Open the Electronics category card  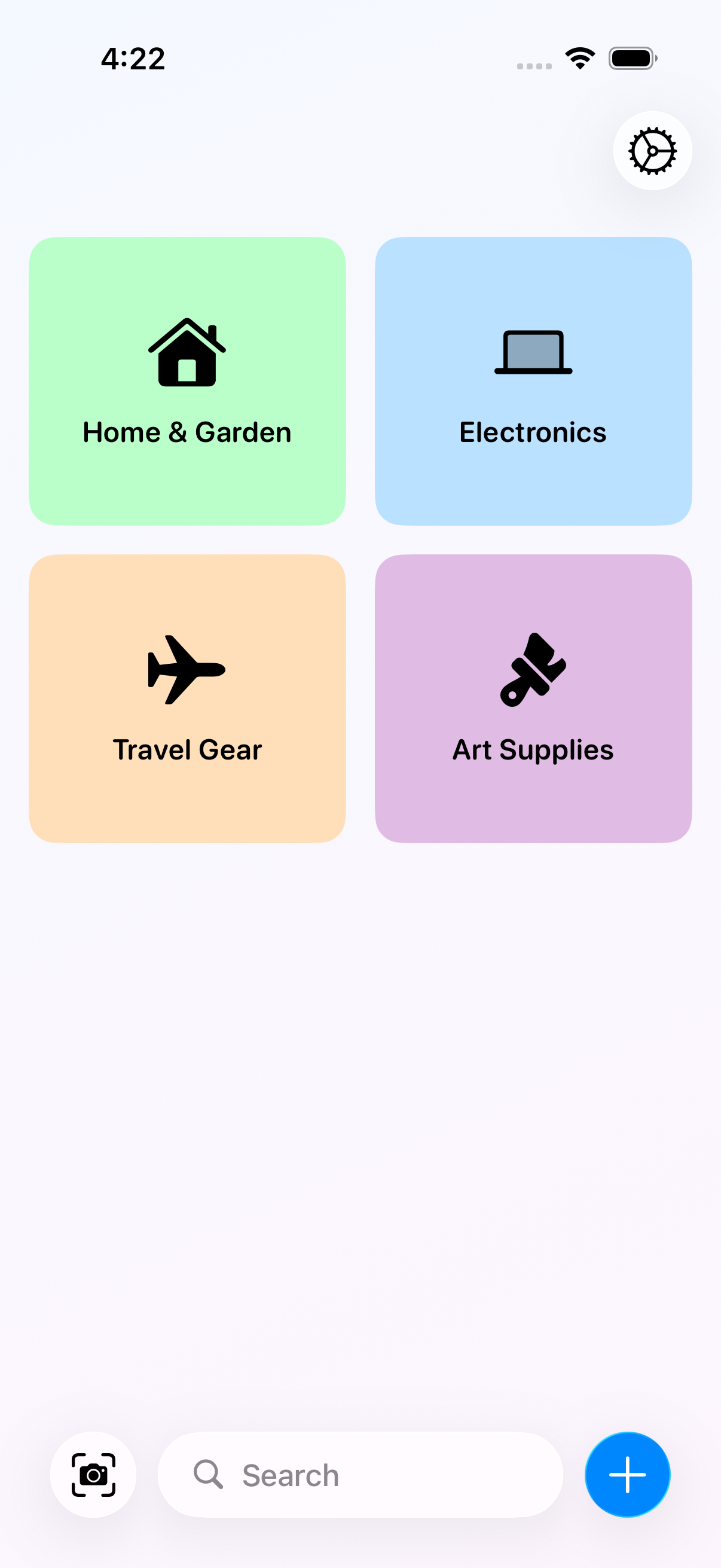533,381
